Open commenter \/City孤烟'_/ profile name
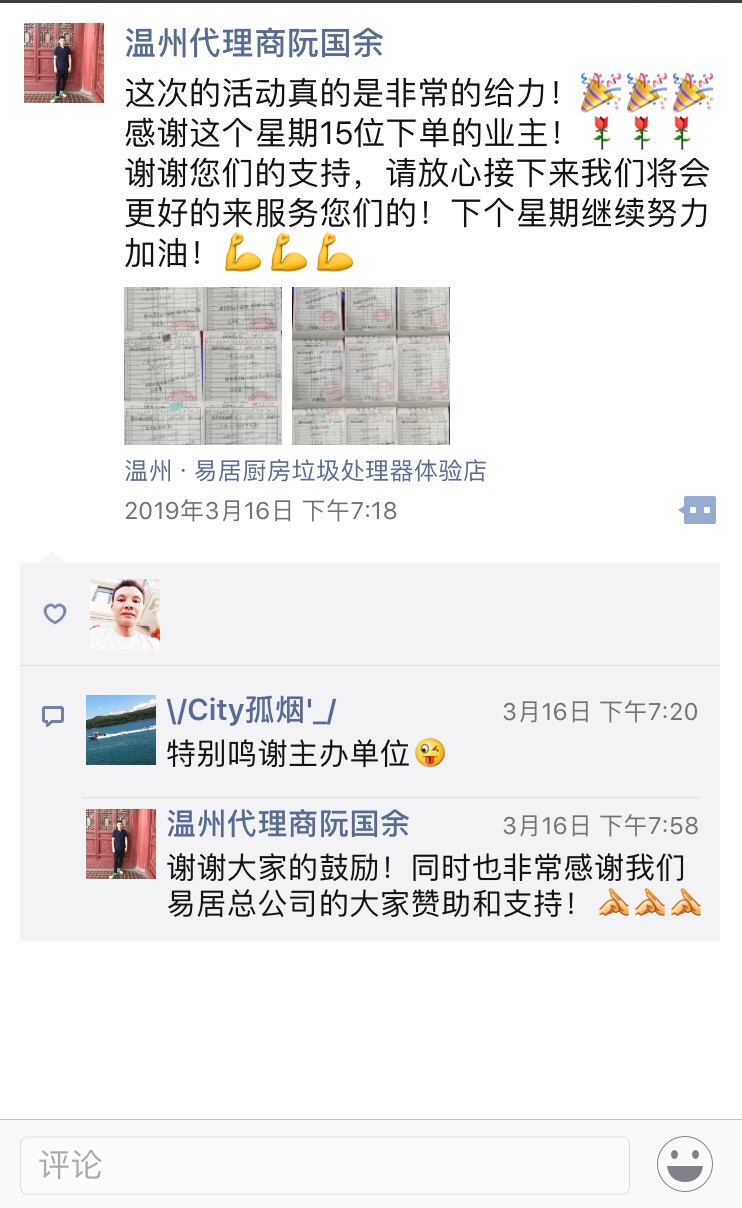 251,711
